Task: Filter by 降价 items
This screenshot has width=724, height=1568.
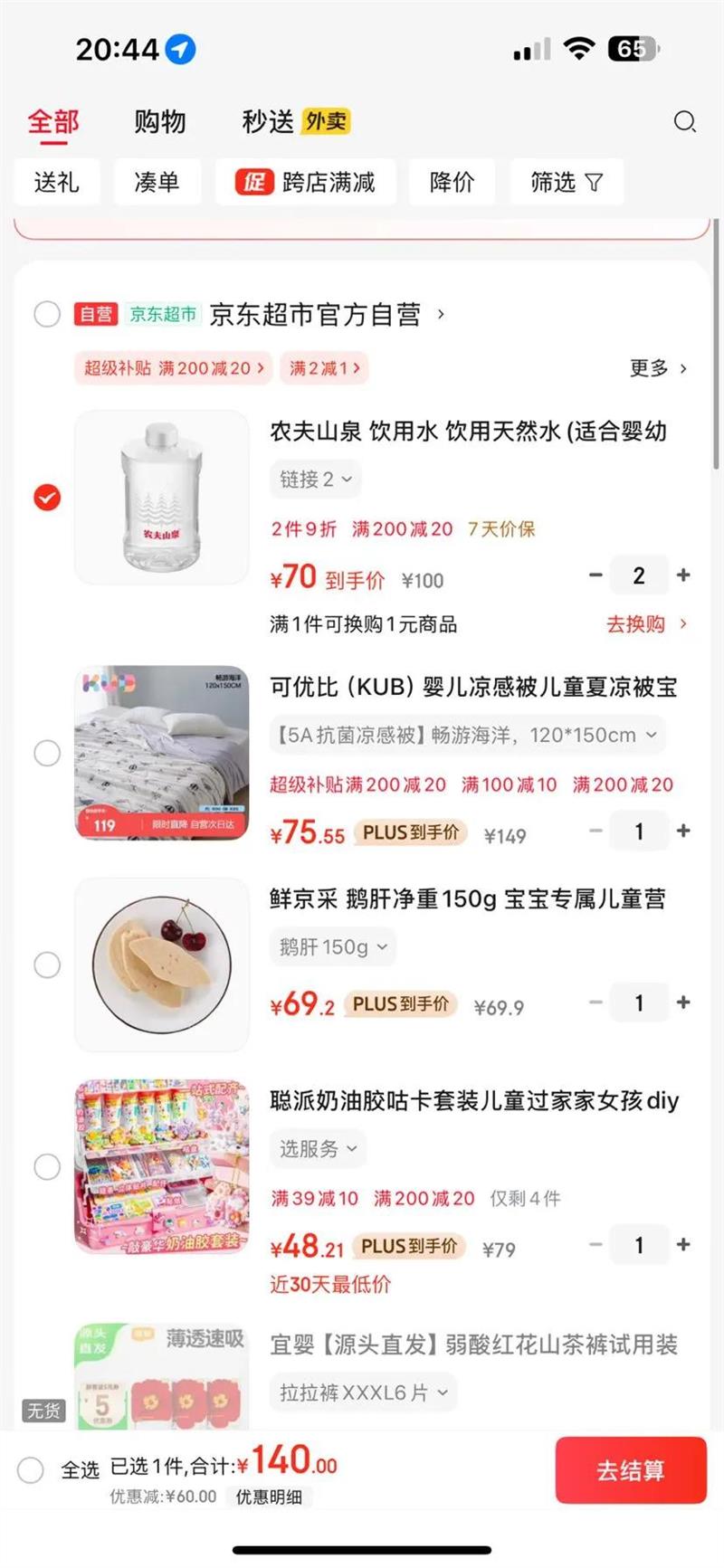Action: tap(452, 183)
